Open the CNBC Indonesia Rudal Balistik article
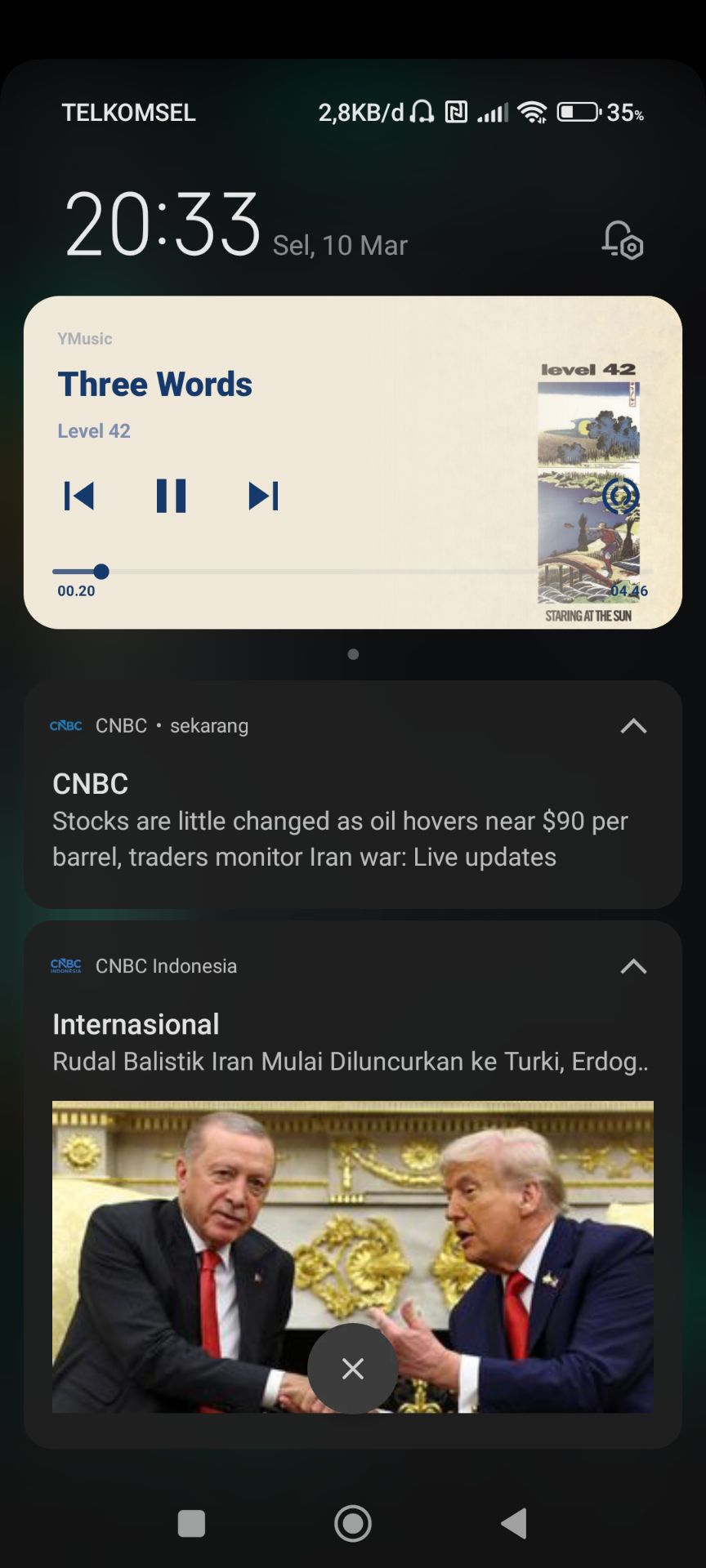This screenshot has width=706, height=1568. pos(351,1061)
